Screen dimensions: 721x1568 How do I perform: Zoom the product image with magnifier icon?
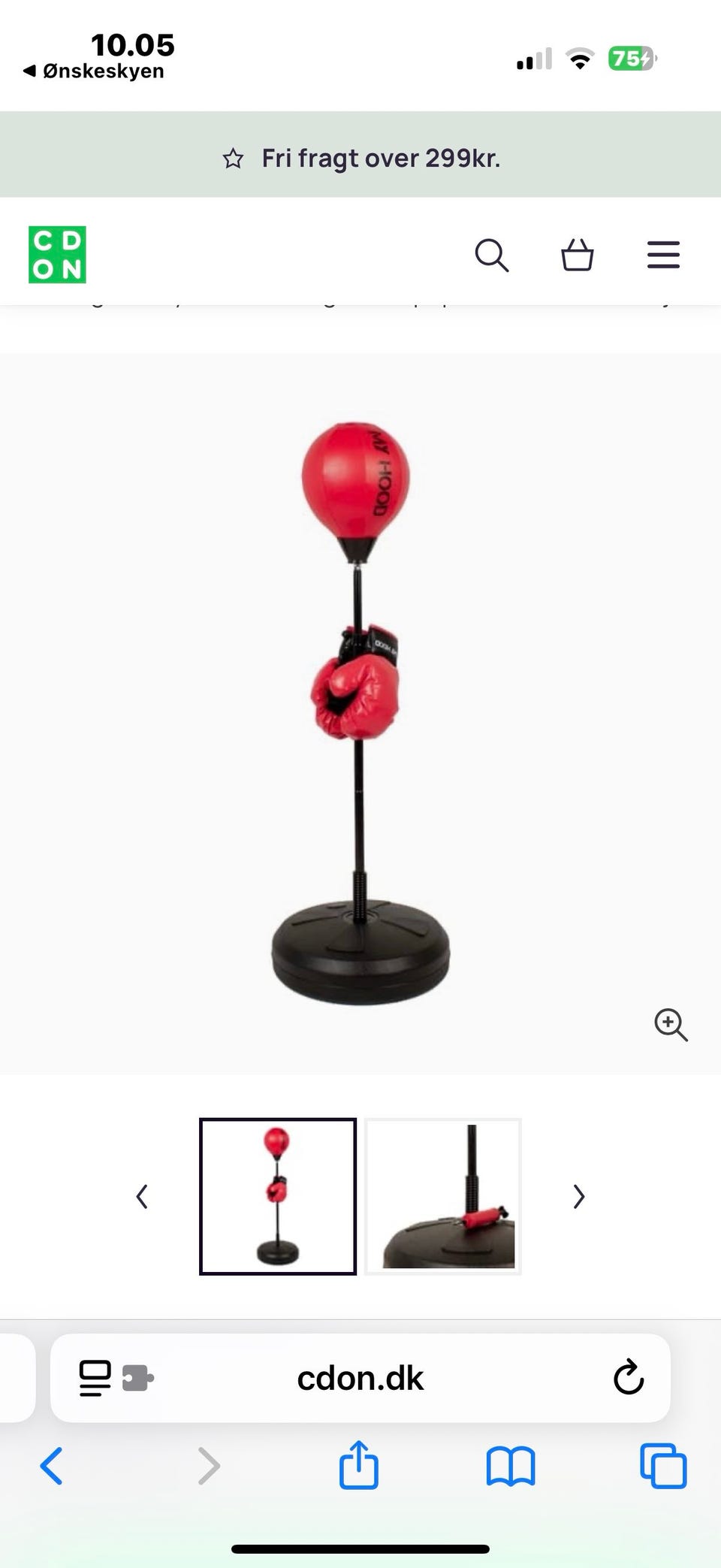pos(671,1025)
